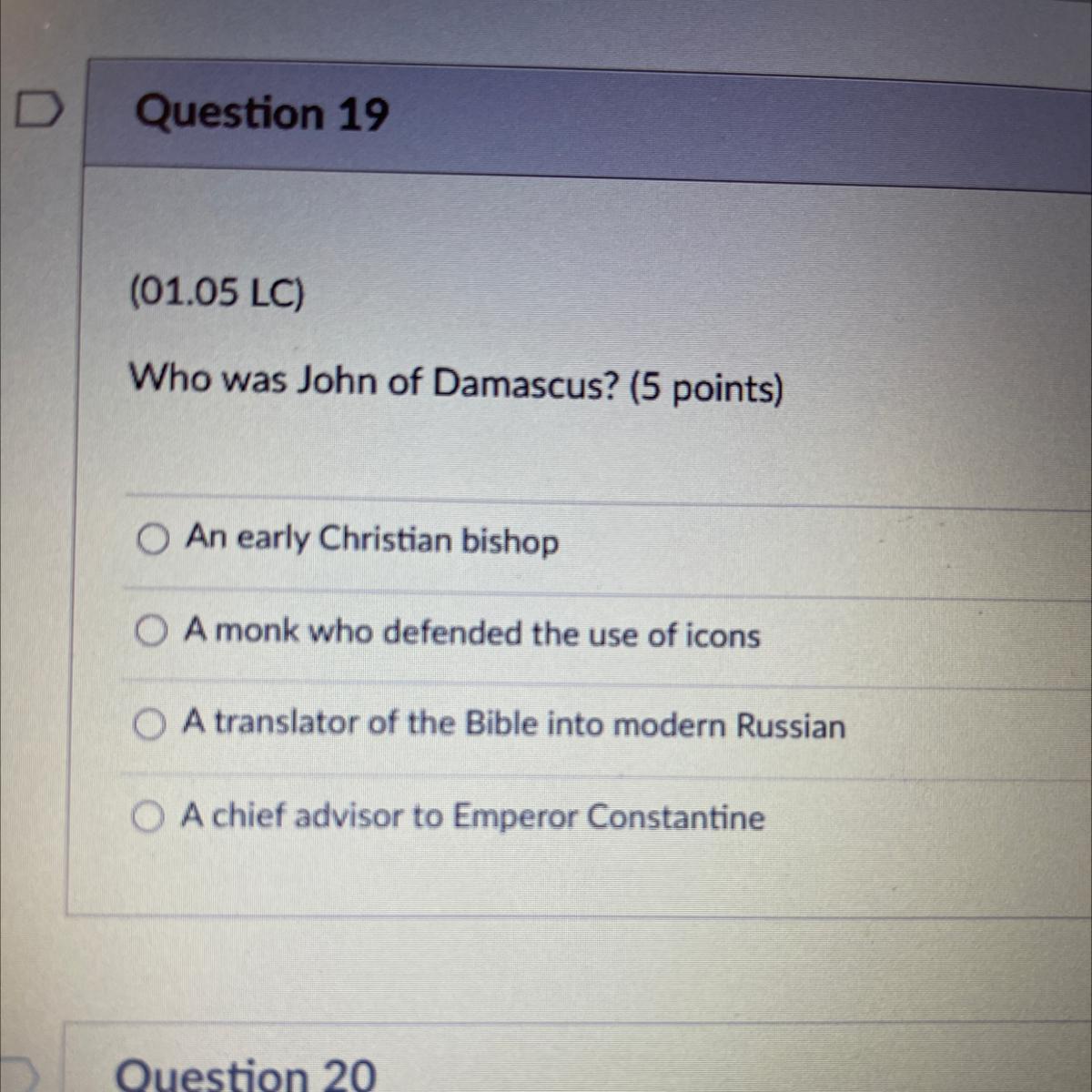Pick 'A translator of the Bible into modern Russian'
Viewport: 1092px width, 1092px height.
(148, 724)
